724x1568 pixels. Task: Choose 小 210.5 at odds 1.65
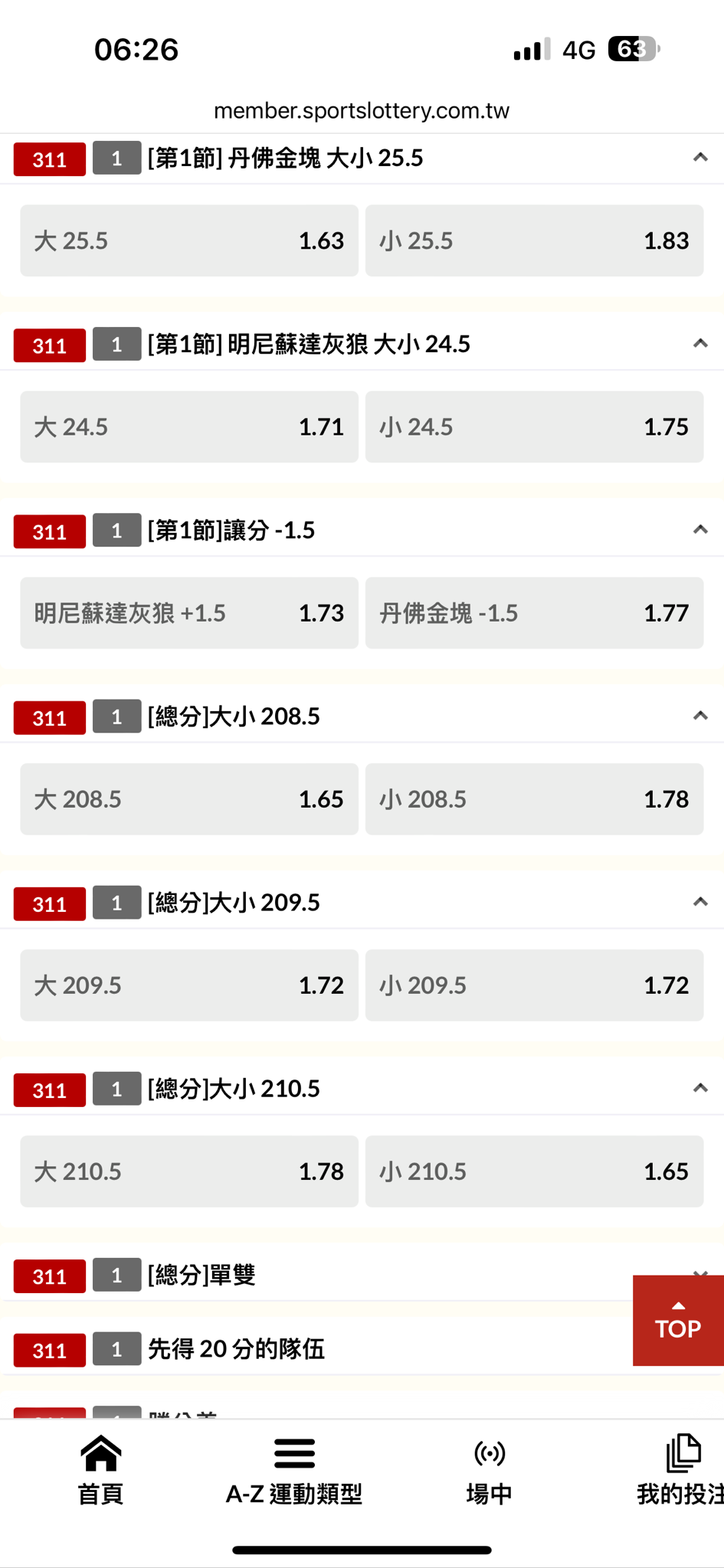[x=534, y=1171]
